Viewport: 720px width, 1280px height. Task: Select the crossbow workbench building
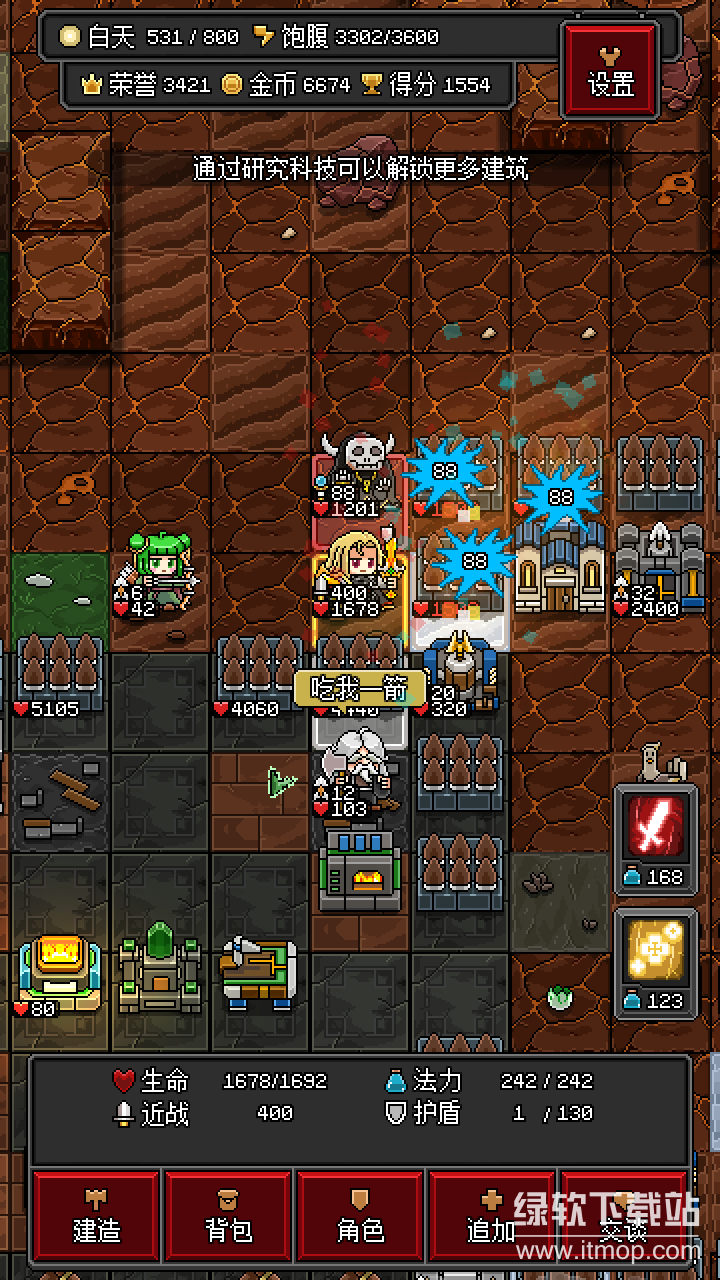click(258, 969)
